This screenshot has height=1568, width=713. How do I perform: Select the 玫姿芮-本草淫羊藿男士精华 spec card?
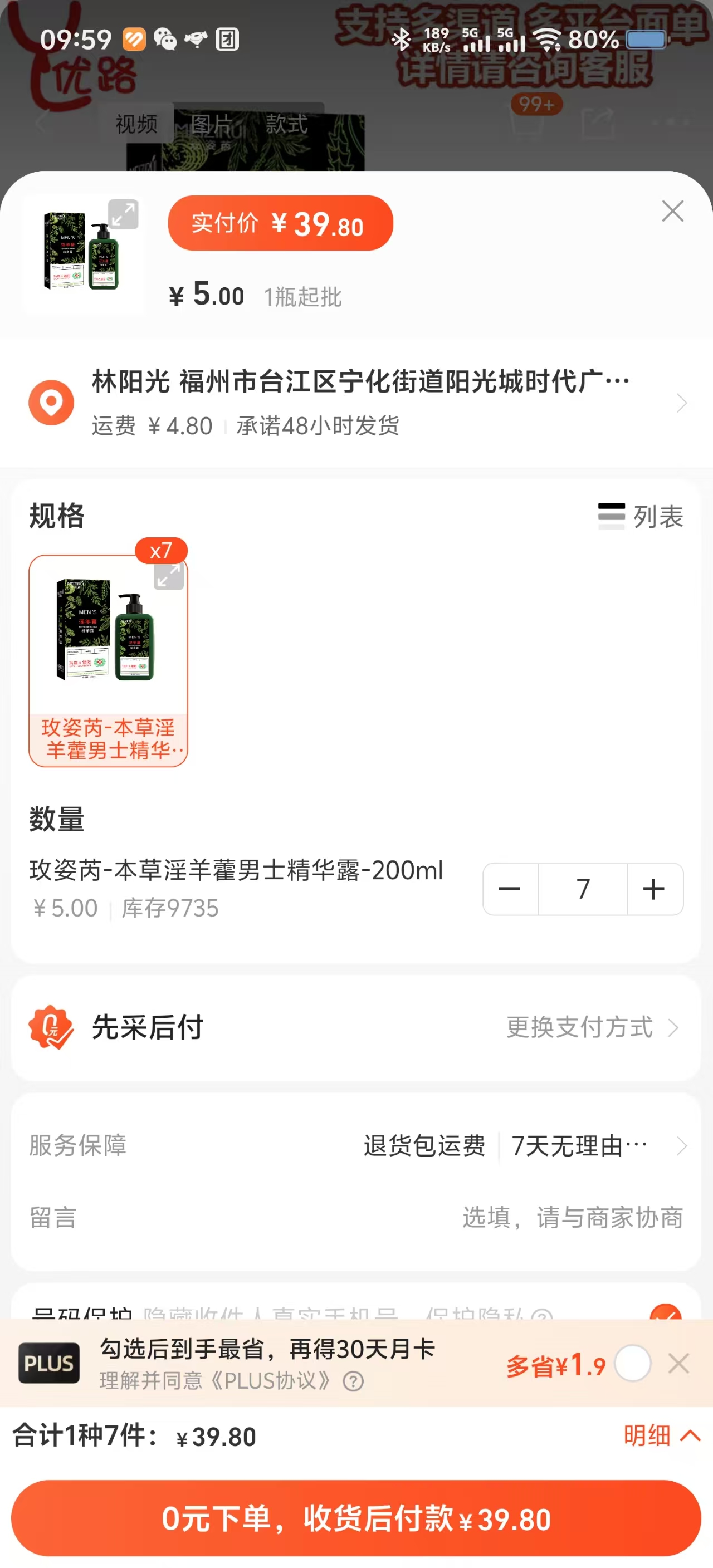point(108,660)
